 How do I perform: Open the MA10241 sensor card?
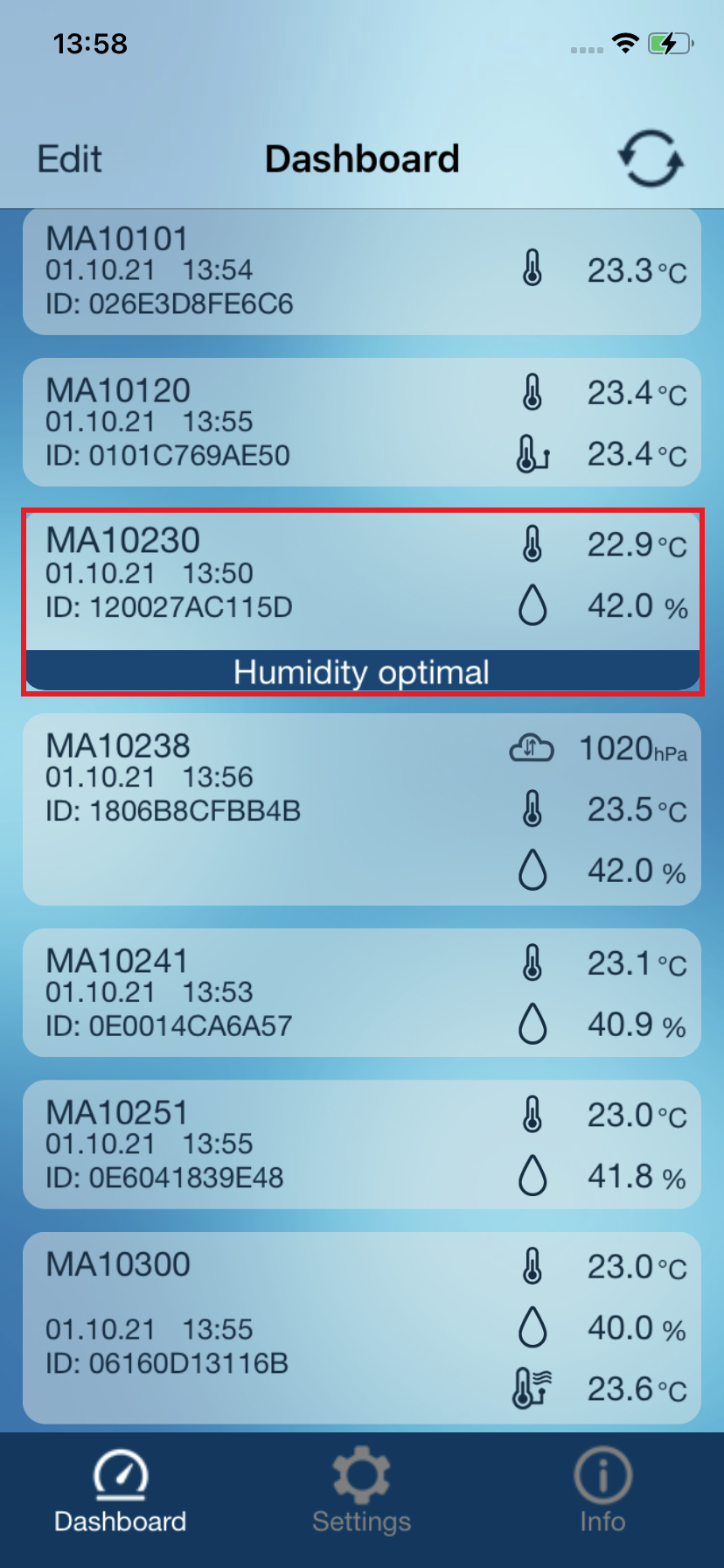coord(362,993)
